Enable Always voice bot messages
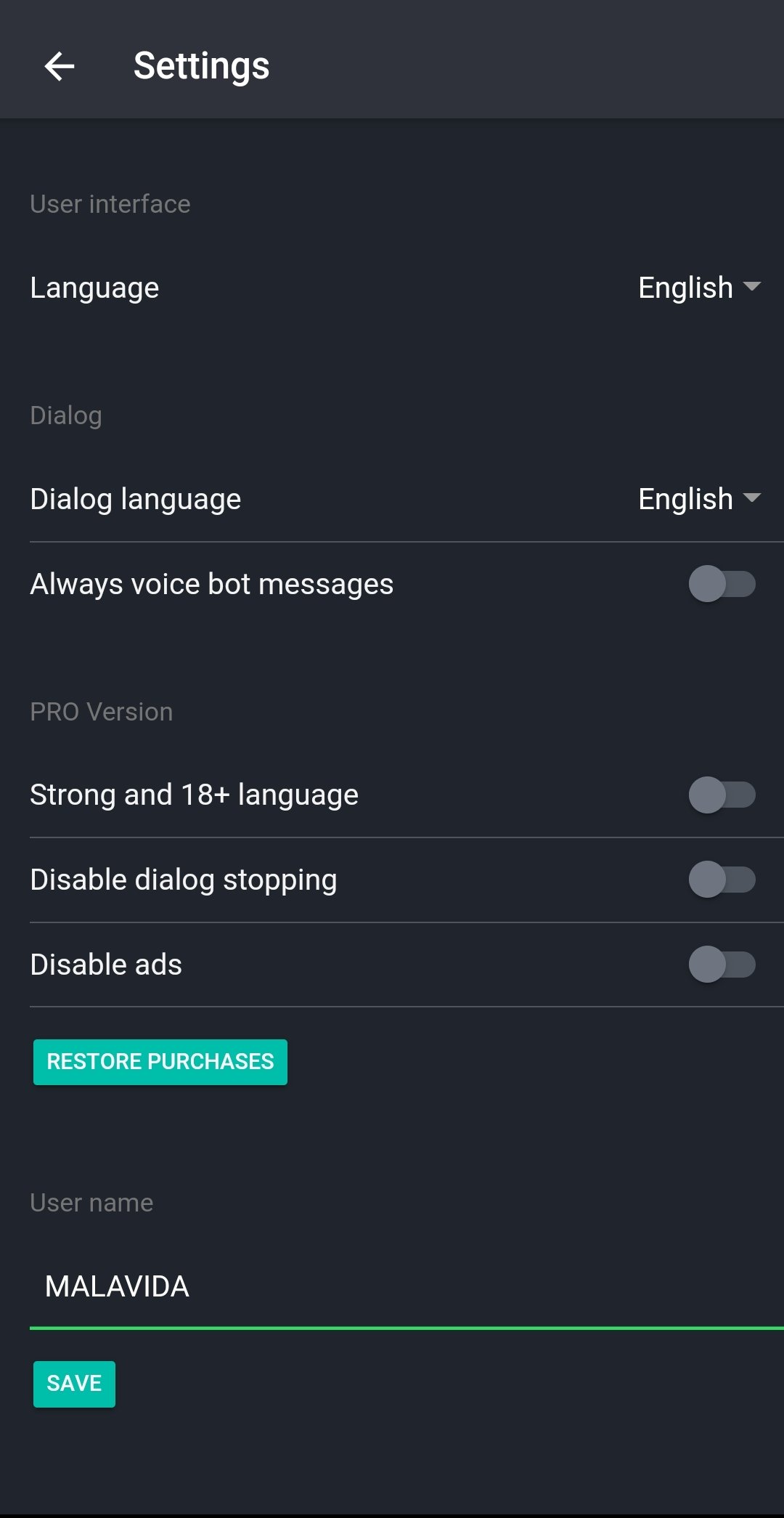The image size is (784, 1518). click(722, 584)
